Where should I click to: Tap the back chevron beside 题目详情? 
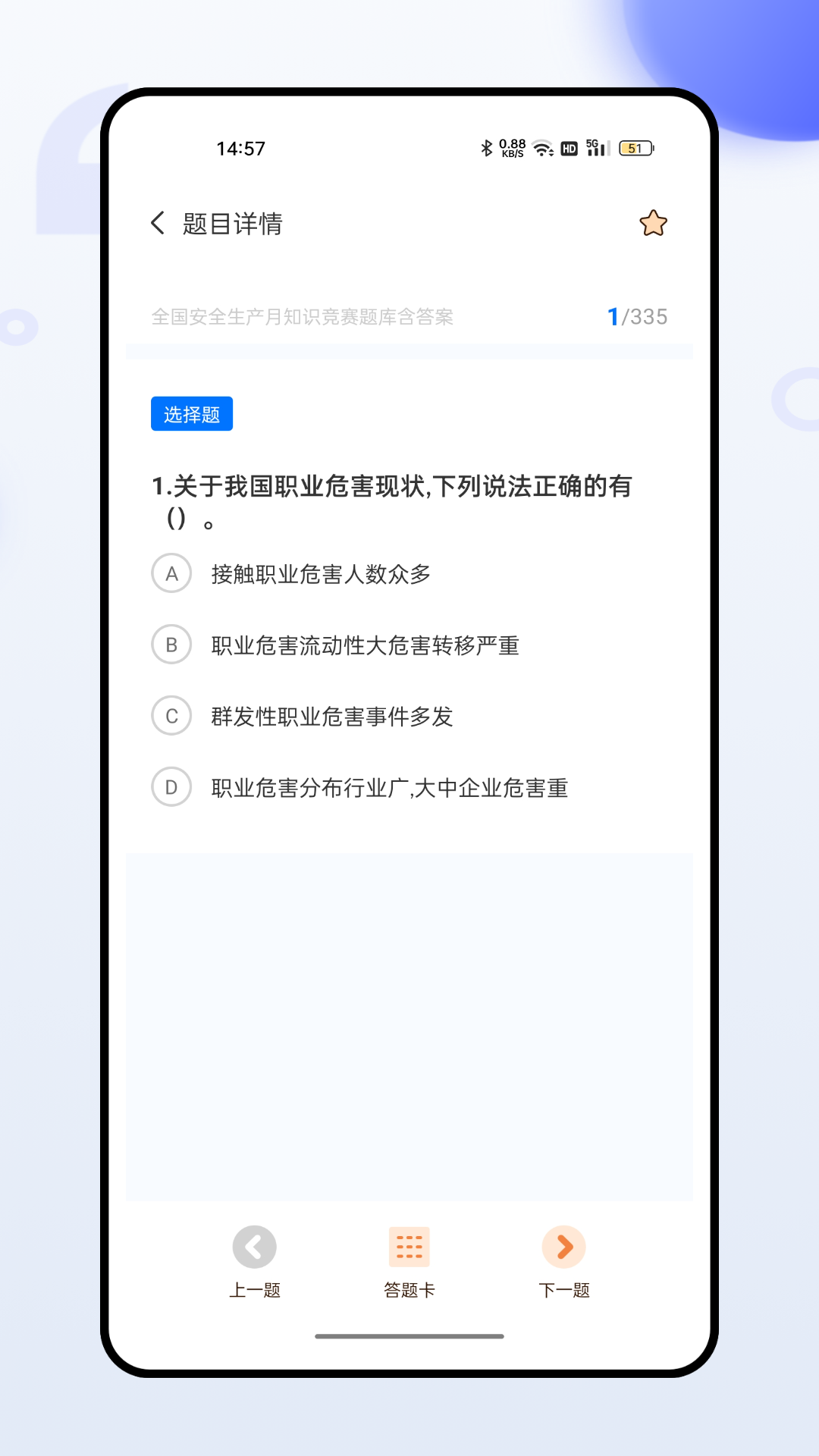tap(157, 222)
